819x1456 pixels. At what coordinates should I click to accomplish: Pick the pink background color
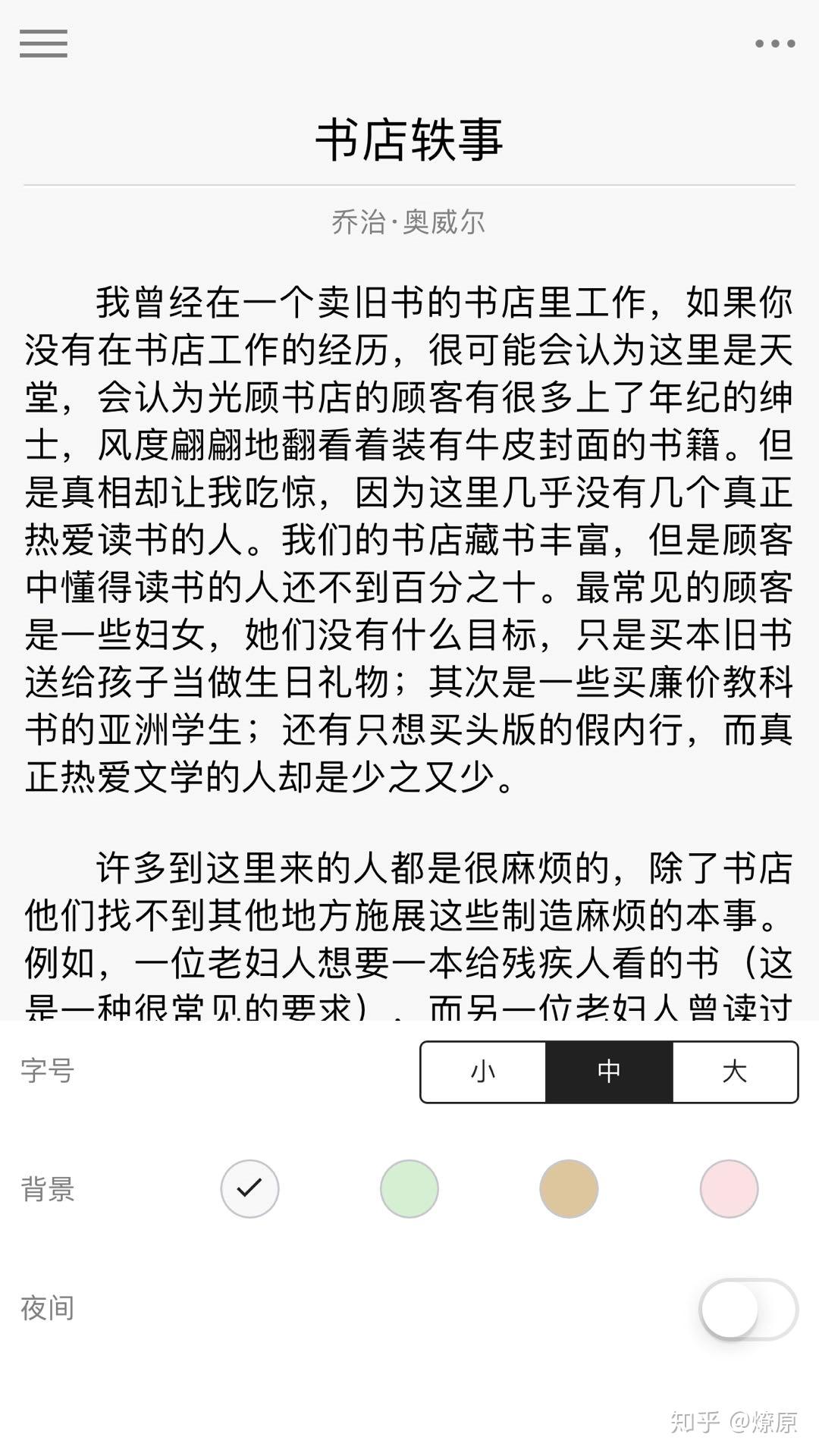(729, 1188)
